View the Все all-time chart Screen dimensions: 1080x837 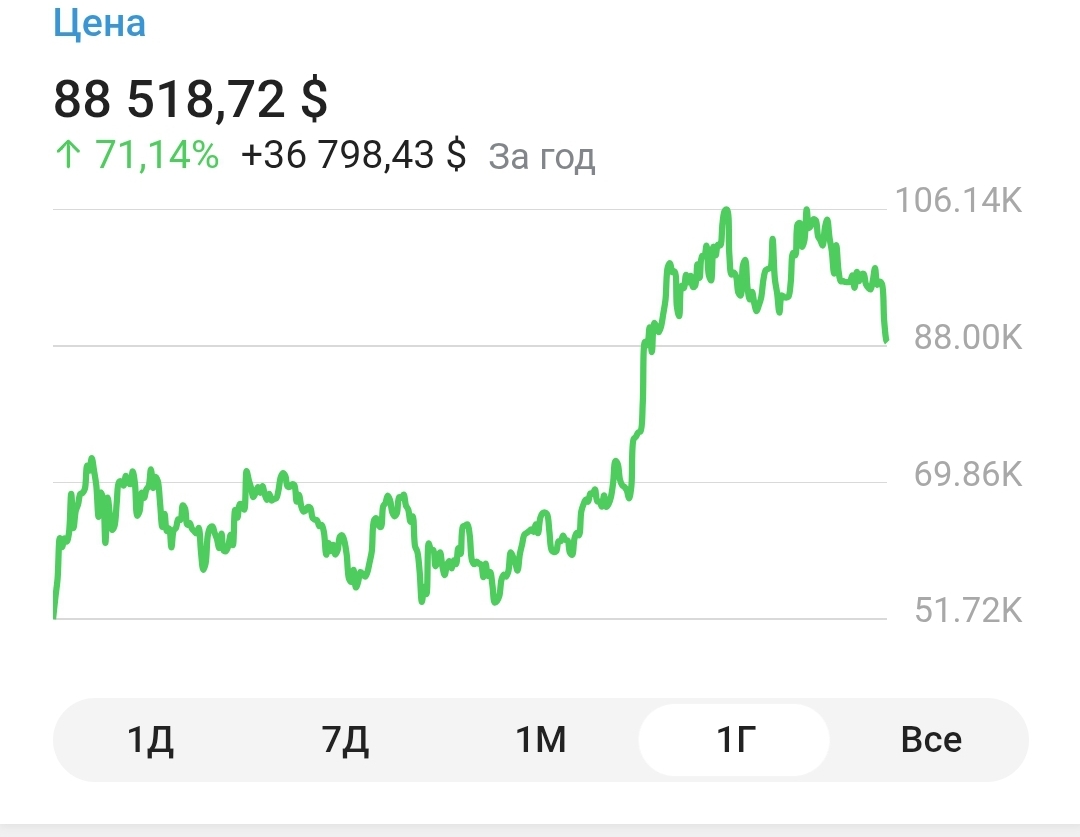click(931, 741)
